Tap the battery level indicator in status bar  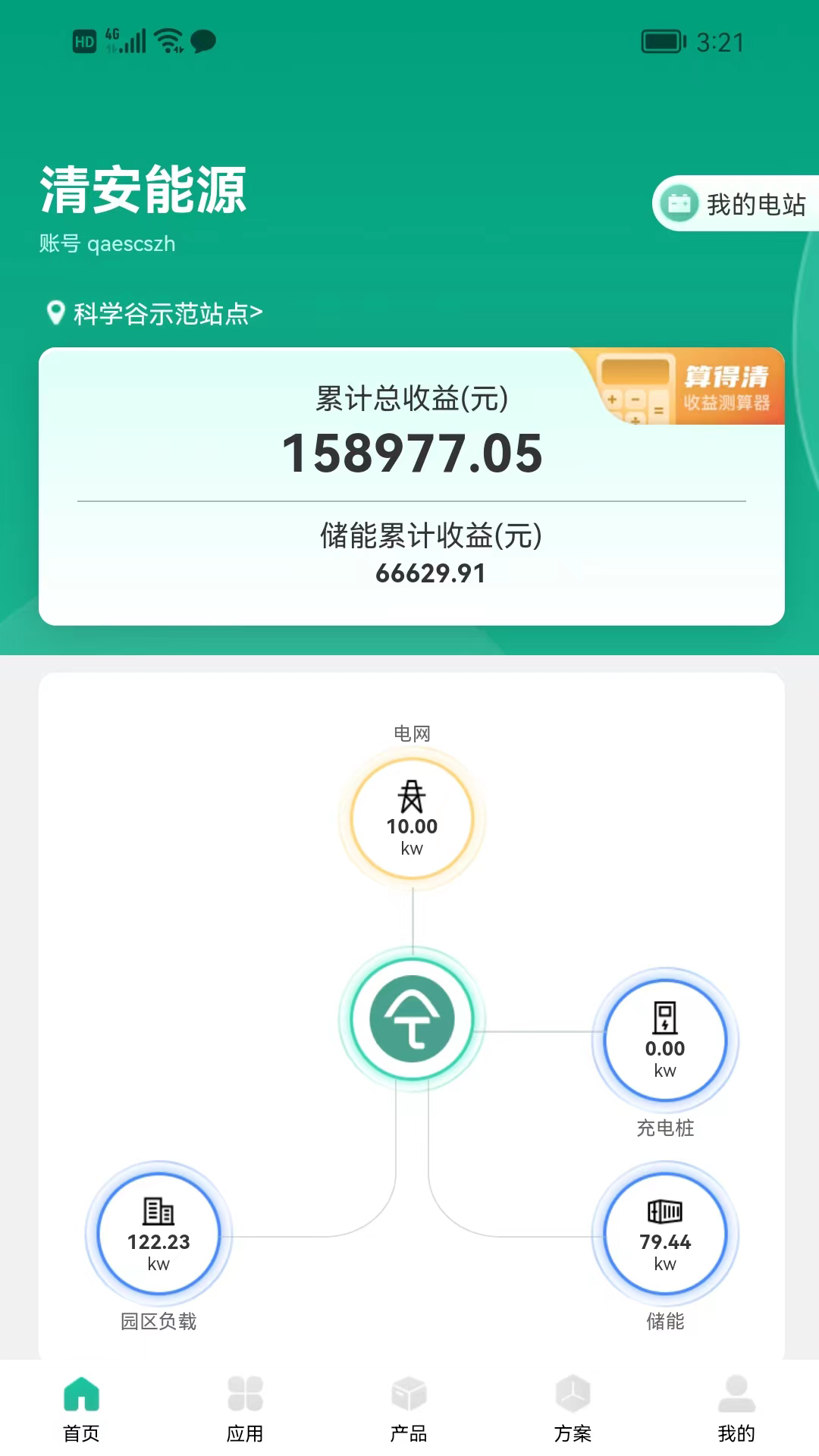click(x=661, y=42)
